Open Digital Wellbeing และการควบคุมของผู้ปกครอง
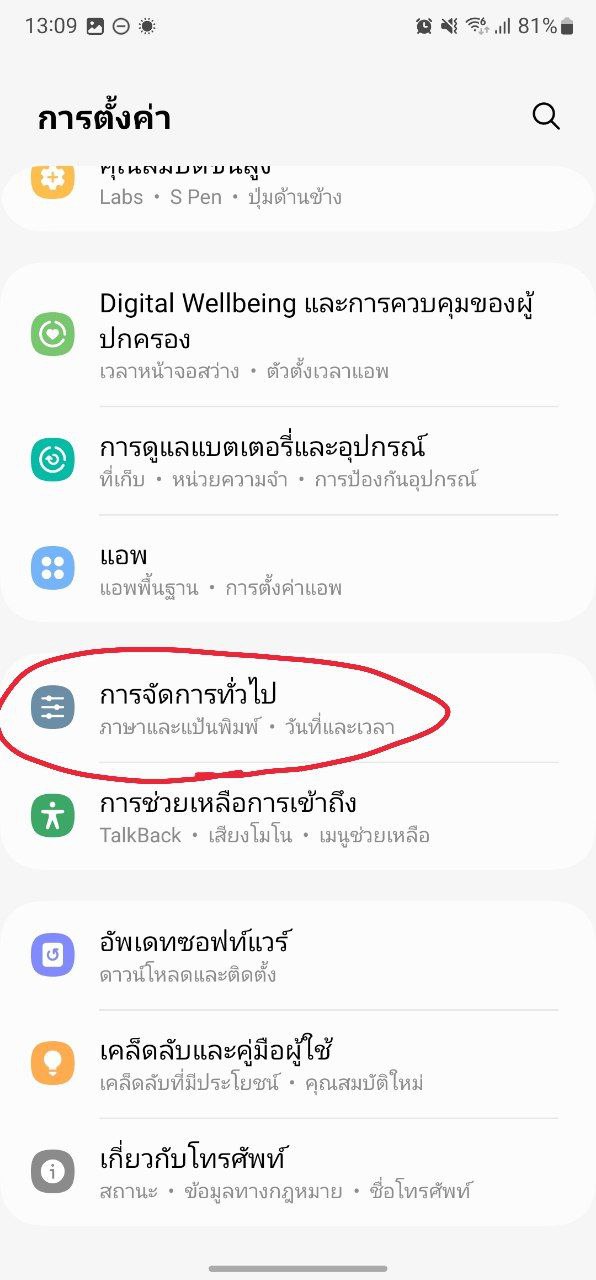The image size is (596, 1280). (298, 335)
